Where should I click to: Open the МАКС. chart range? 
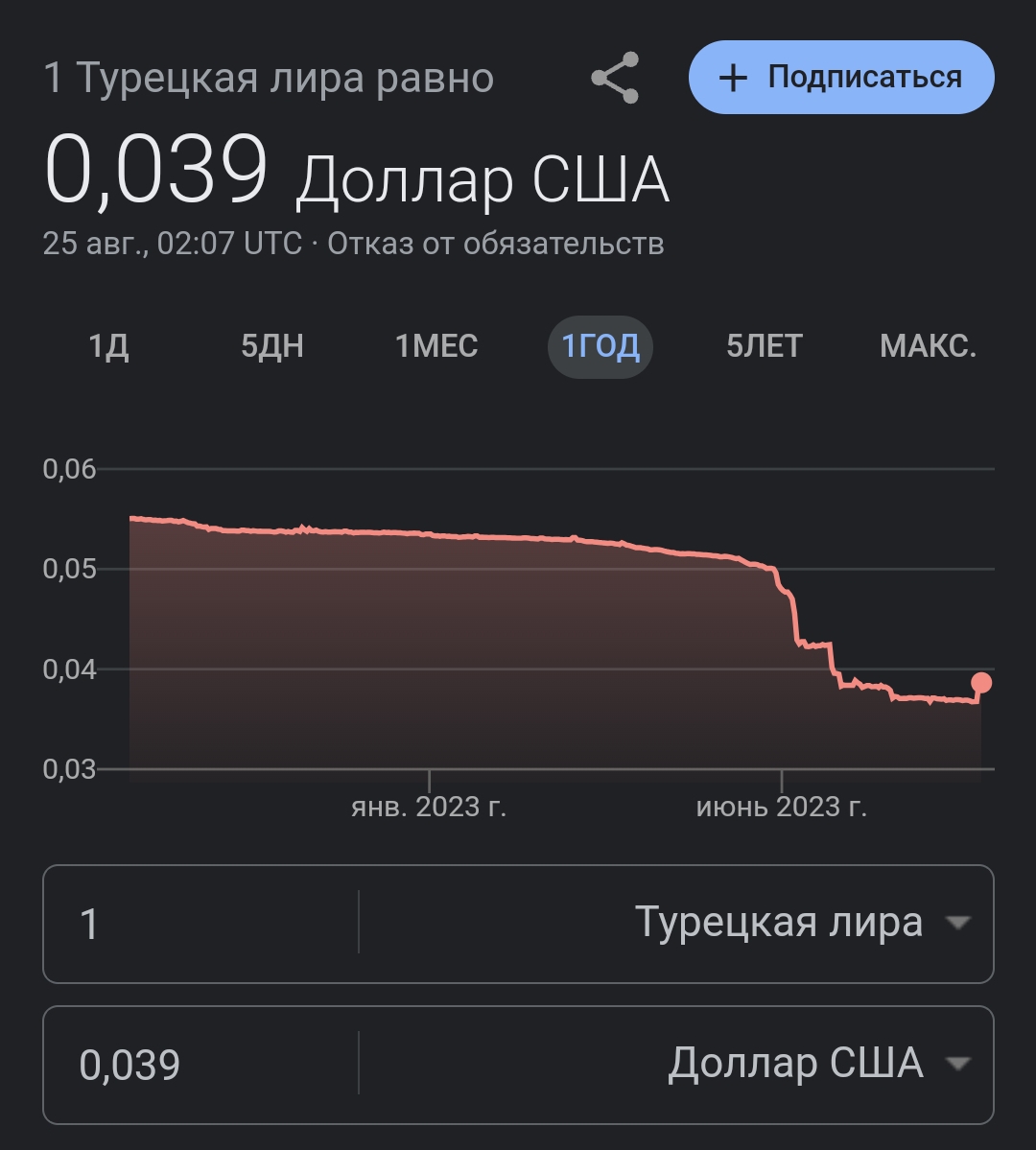[928, 346]
